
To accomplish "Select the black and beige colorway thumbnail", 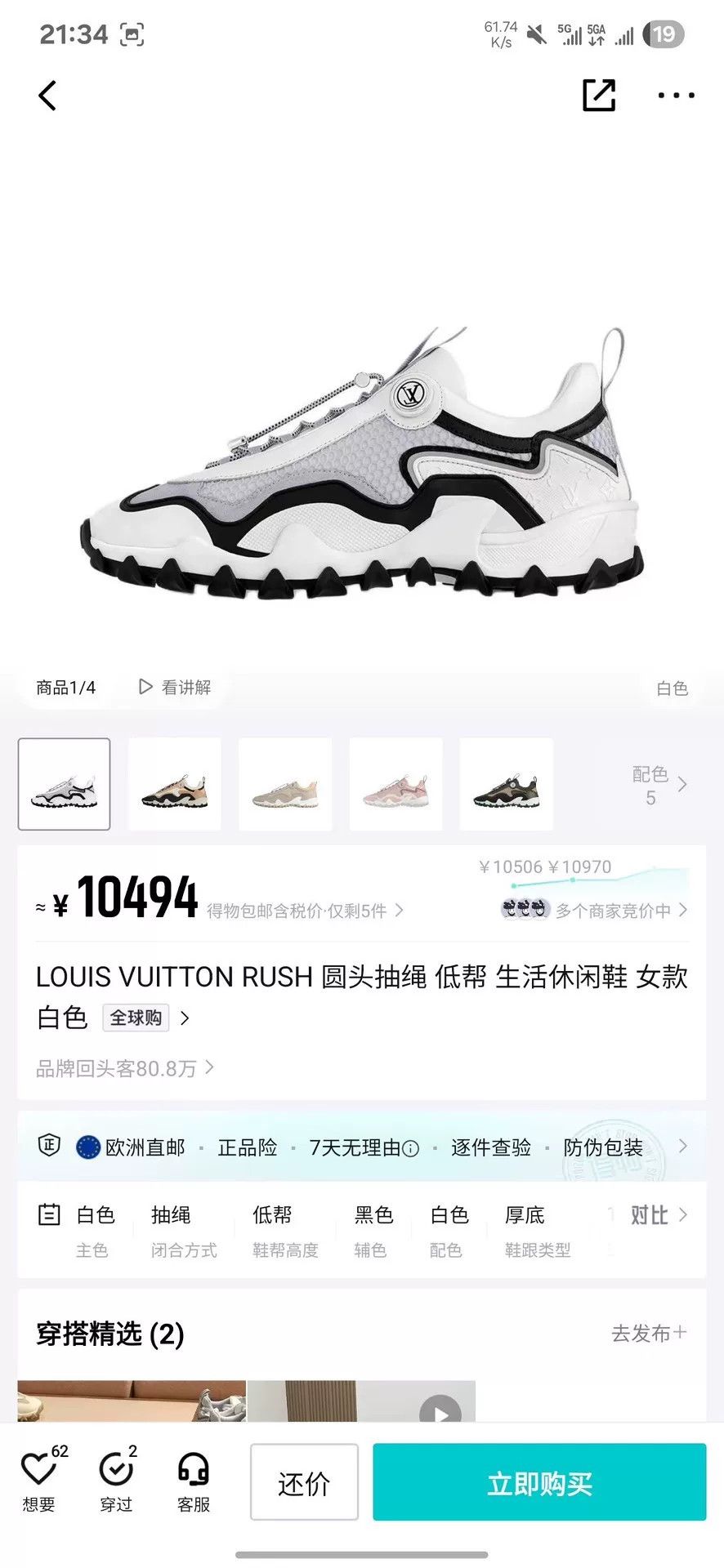I will tap(175, 784).
